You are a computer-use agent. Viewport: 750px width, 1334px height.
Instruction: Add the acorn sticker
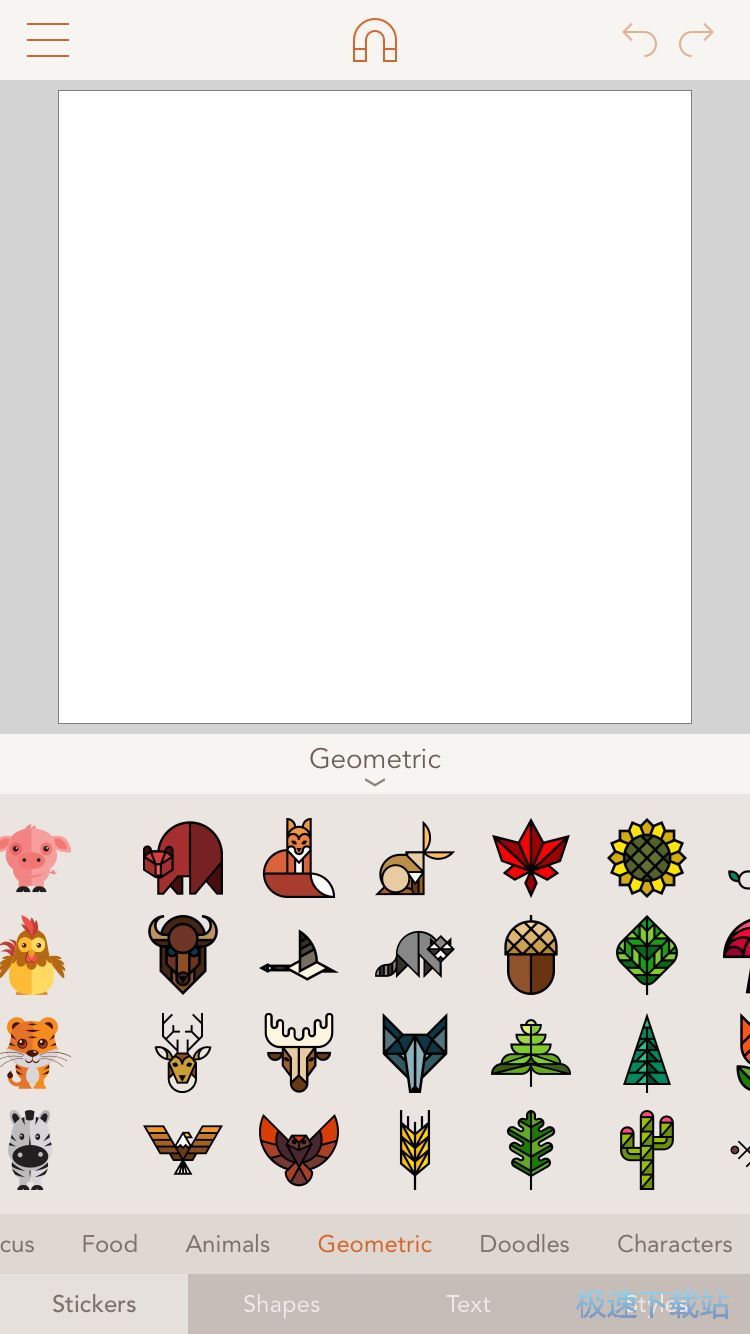[531, 955]
